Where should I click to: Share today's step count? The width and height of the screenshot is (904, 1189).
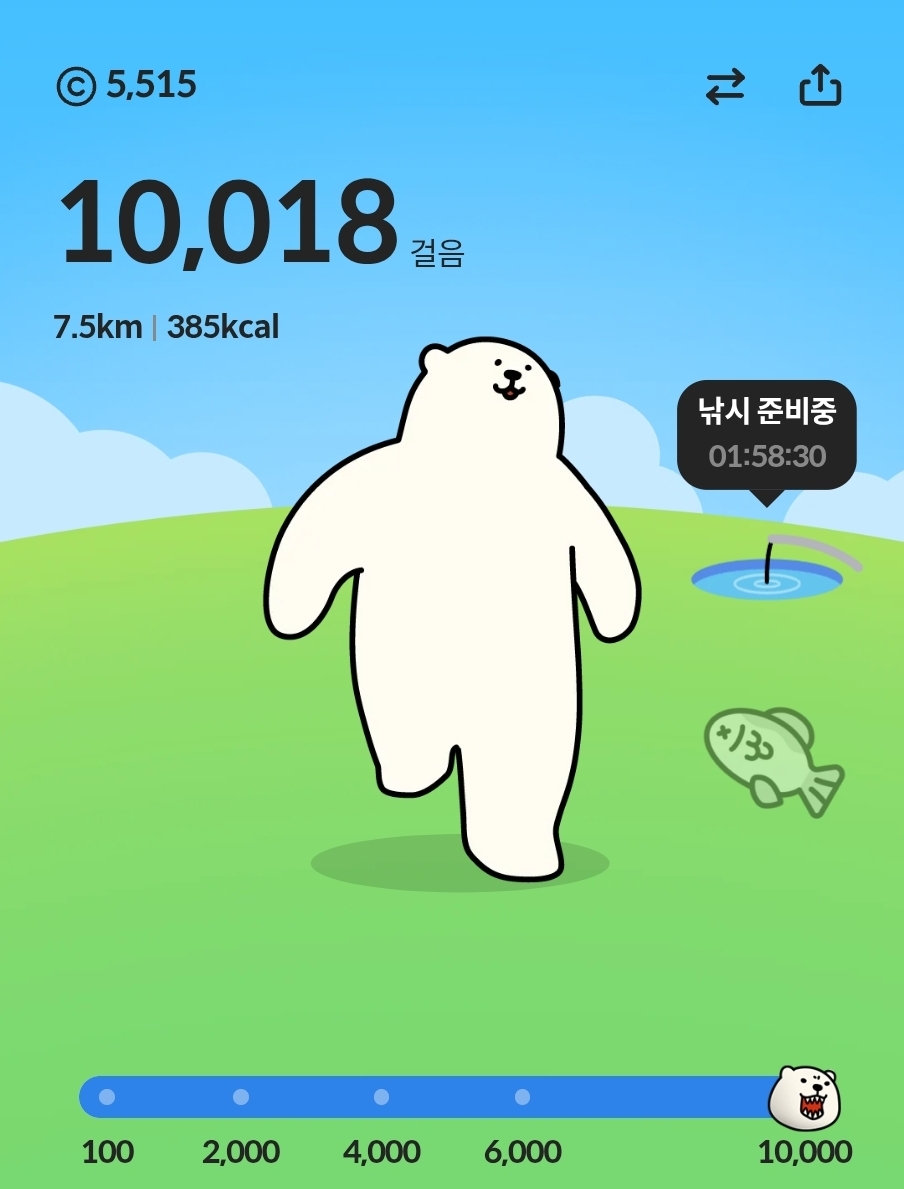tap(820, 86)
